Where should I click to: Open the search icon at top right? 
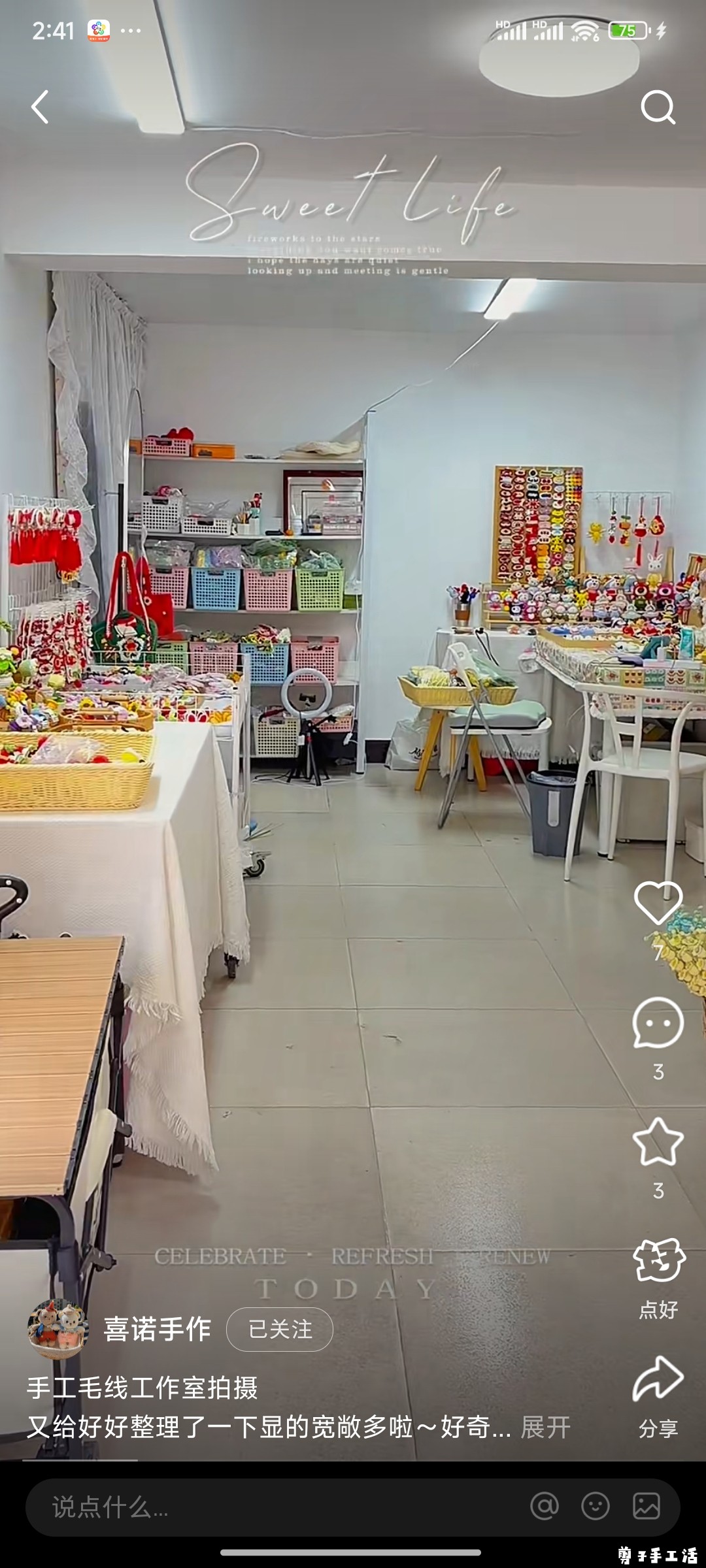[657, 107]
